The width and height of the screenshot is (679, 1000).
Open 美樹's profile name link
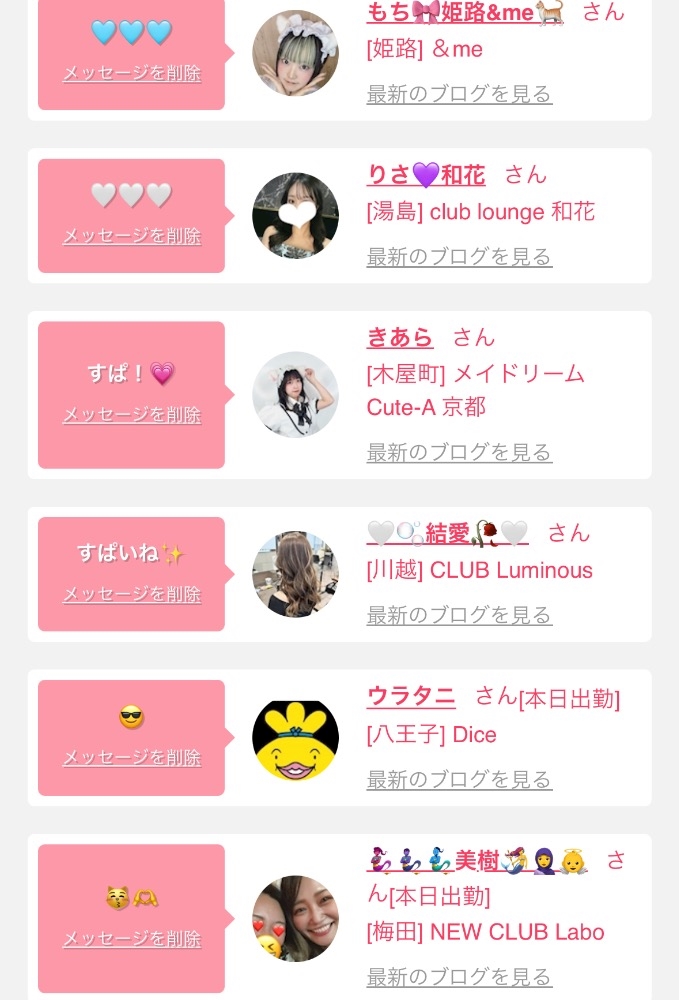[477, 861]
